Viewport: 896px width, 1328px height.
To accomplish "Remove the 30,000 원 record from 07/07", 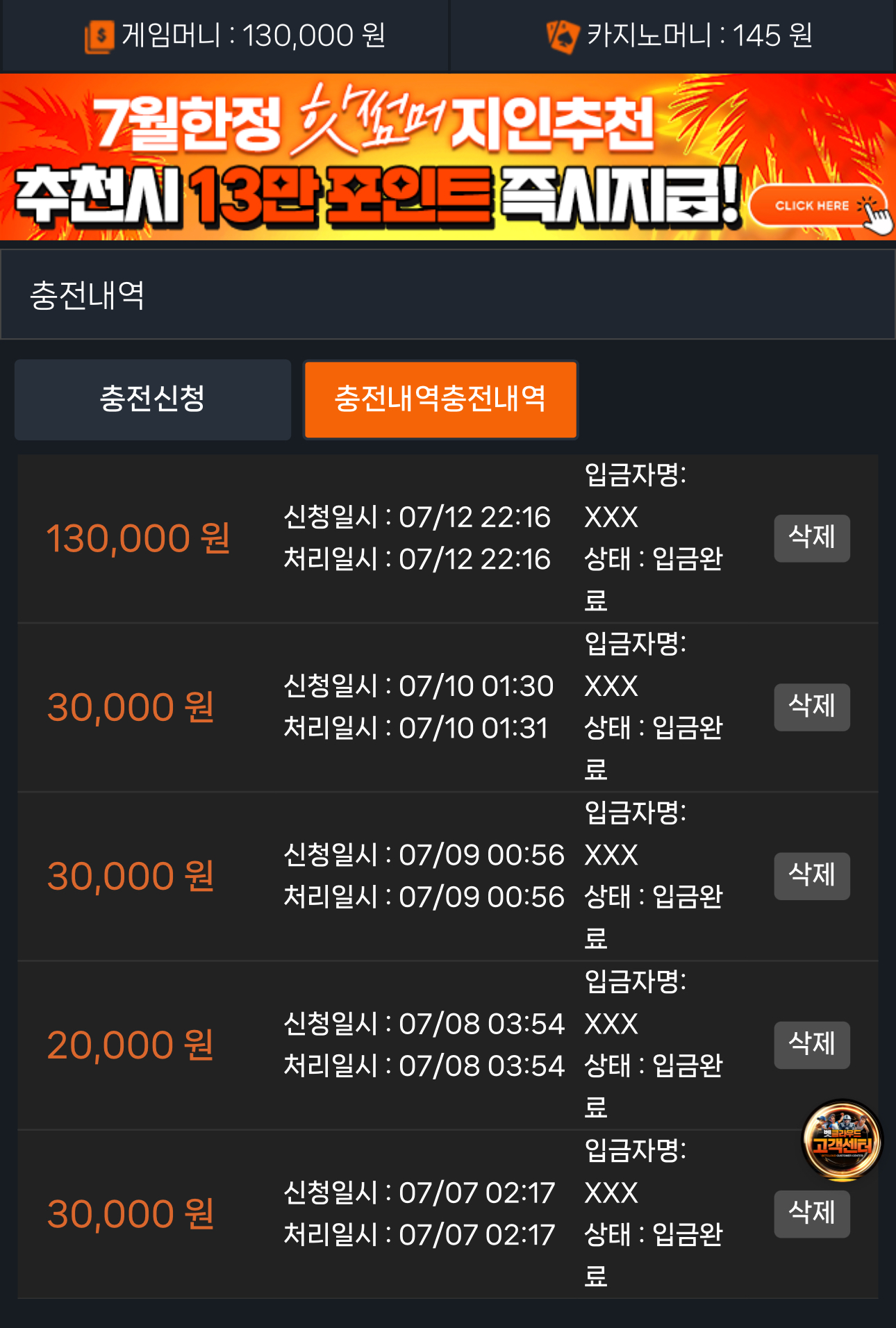I will coord(811,1213).
